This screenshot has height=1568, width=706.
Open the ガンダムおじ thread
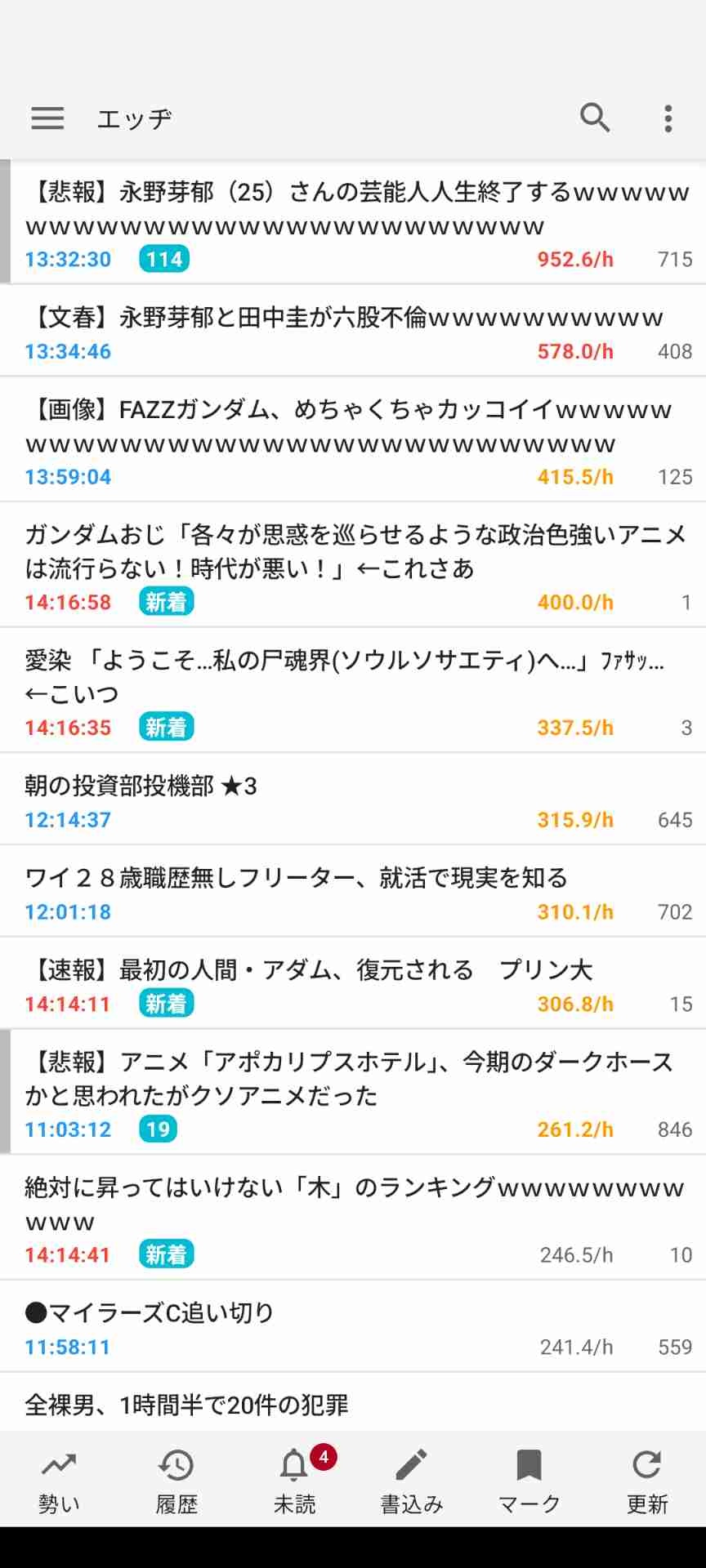pyautogui.click(x=355, y=551)
